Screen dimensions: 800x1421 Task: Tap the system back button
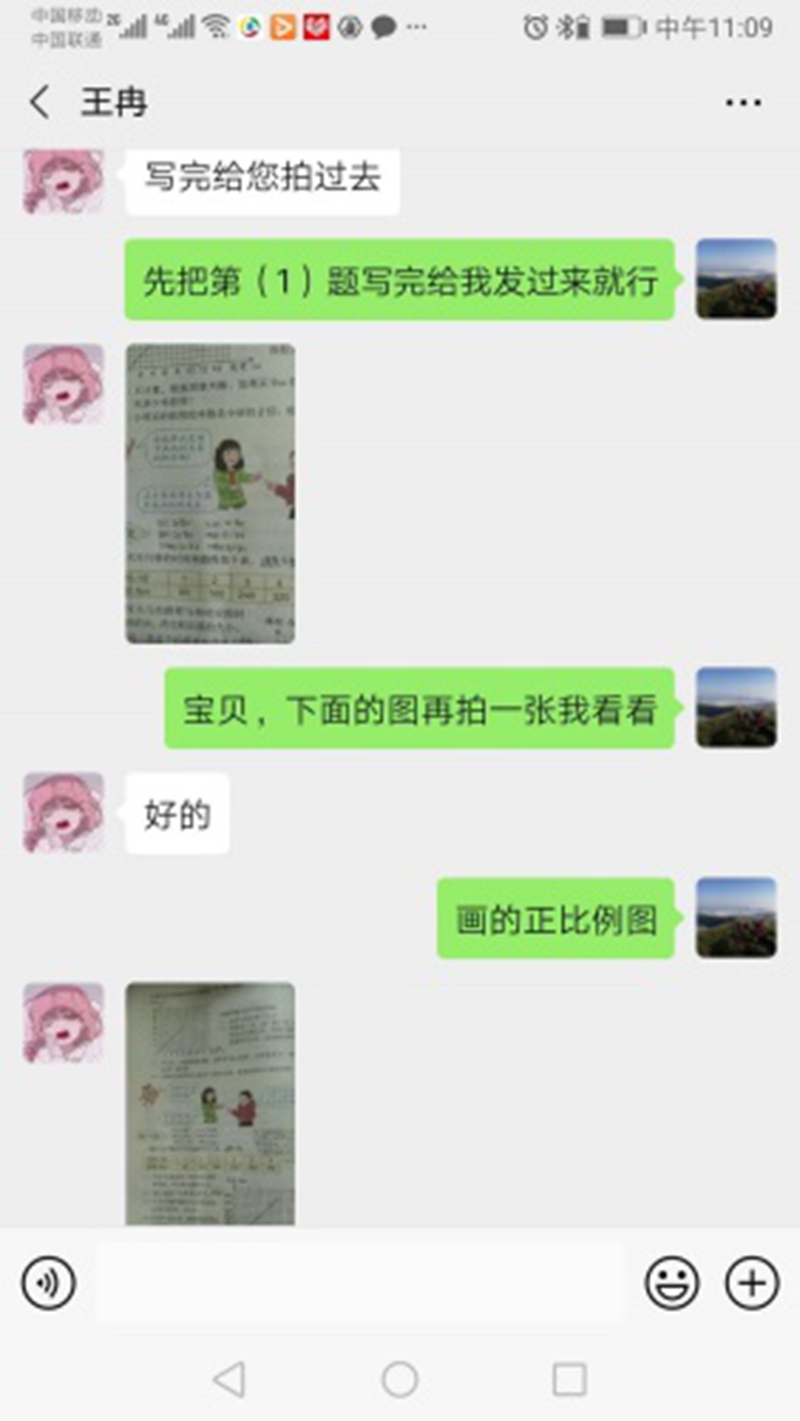click(x=229, y=1380)
